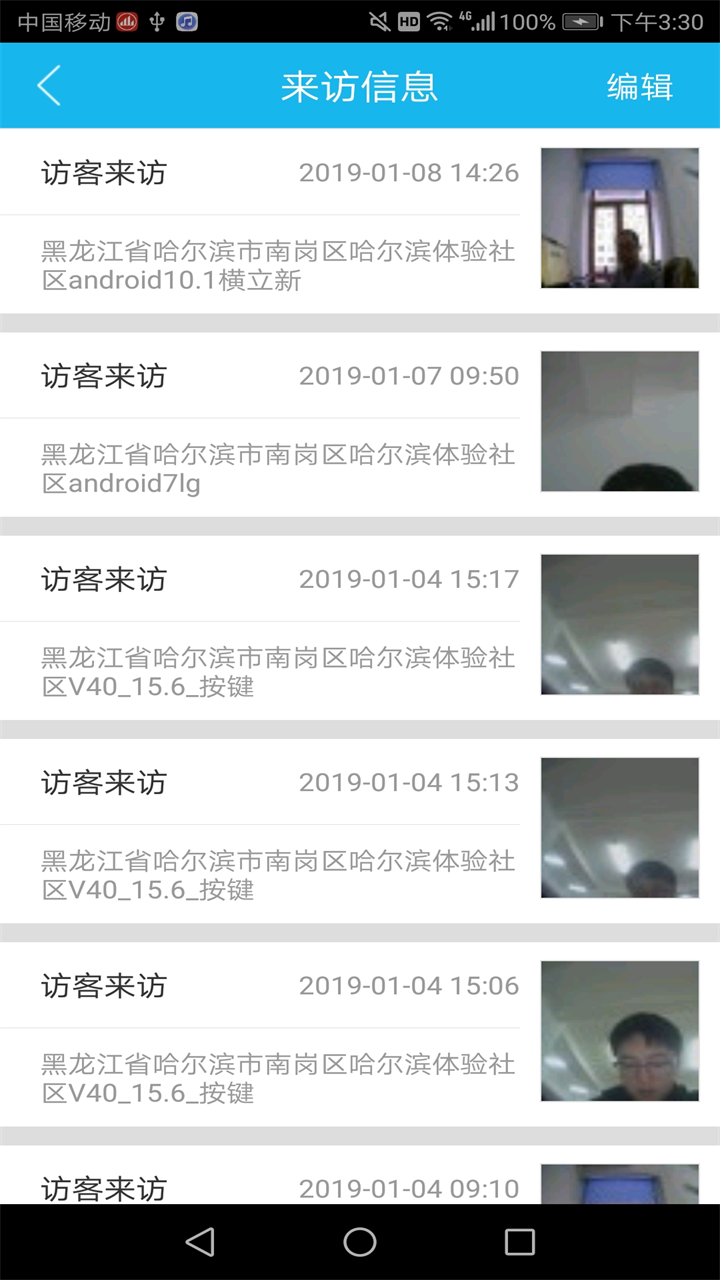Image resolution: width=720 pixels, height=1280 pixels.
Task: Tap the 编辑 button in the top bar
Action: [x=639, y=86]
